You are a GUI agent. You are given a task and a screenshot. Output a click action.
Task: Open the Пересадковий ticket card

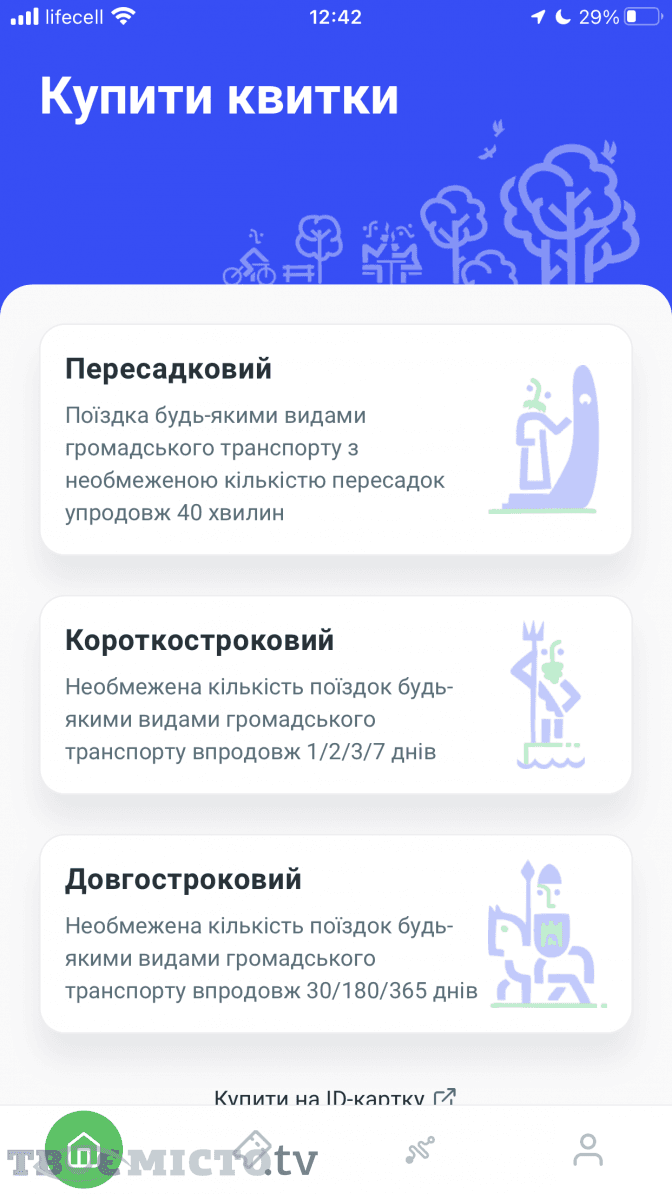(335, 439)
